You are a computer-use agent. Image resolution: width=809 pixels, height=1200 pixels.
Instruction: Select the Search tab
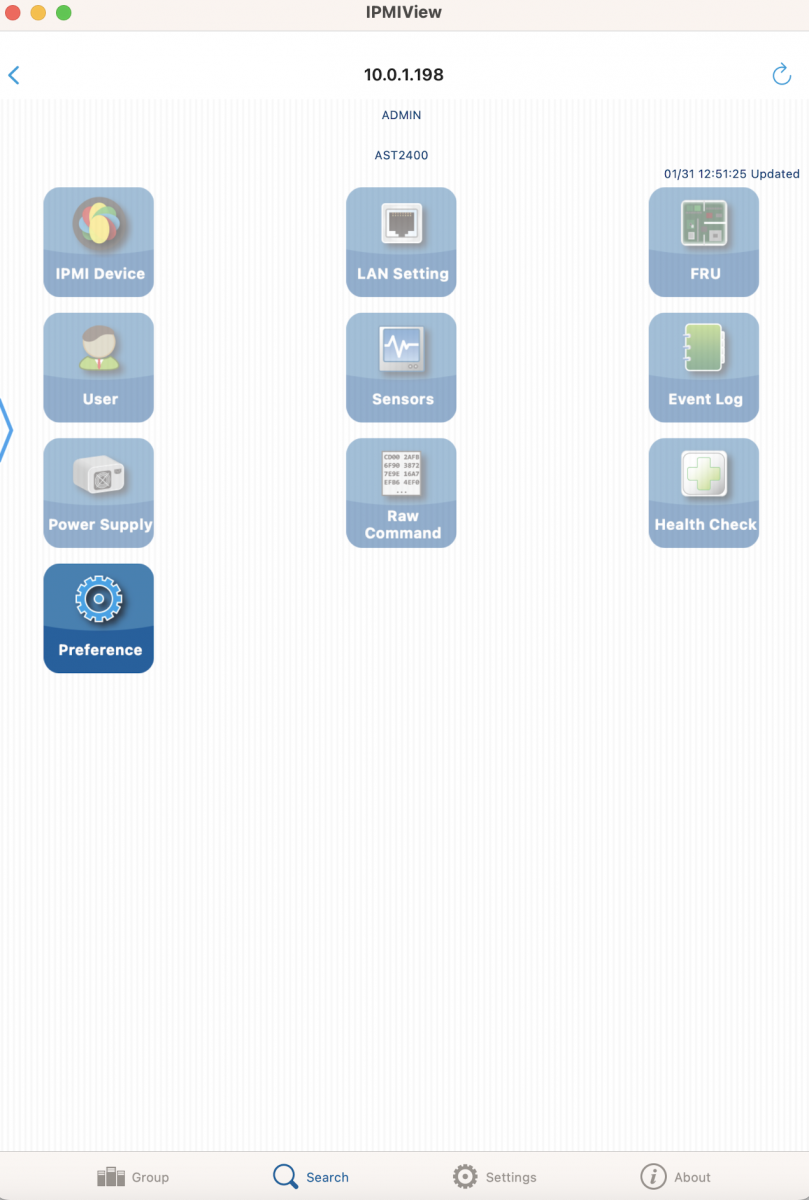pyautogui.click(x=311, y=1177)
